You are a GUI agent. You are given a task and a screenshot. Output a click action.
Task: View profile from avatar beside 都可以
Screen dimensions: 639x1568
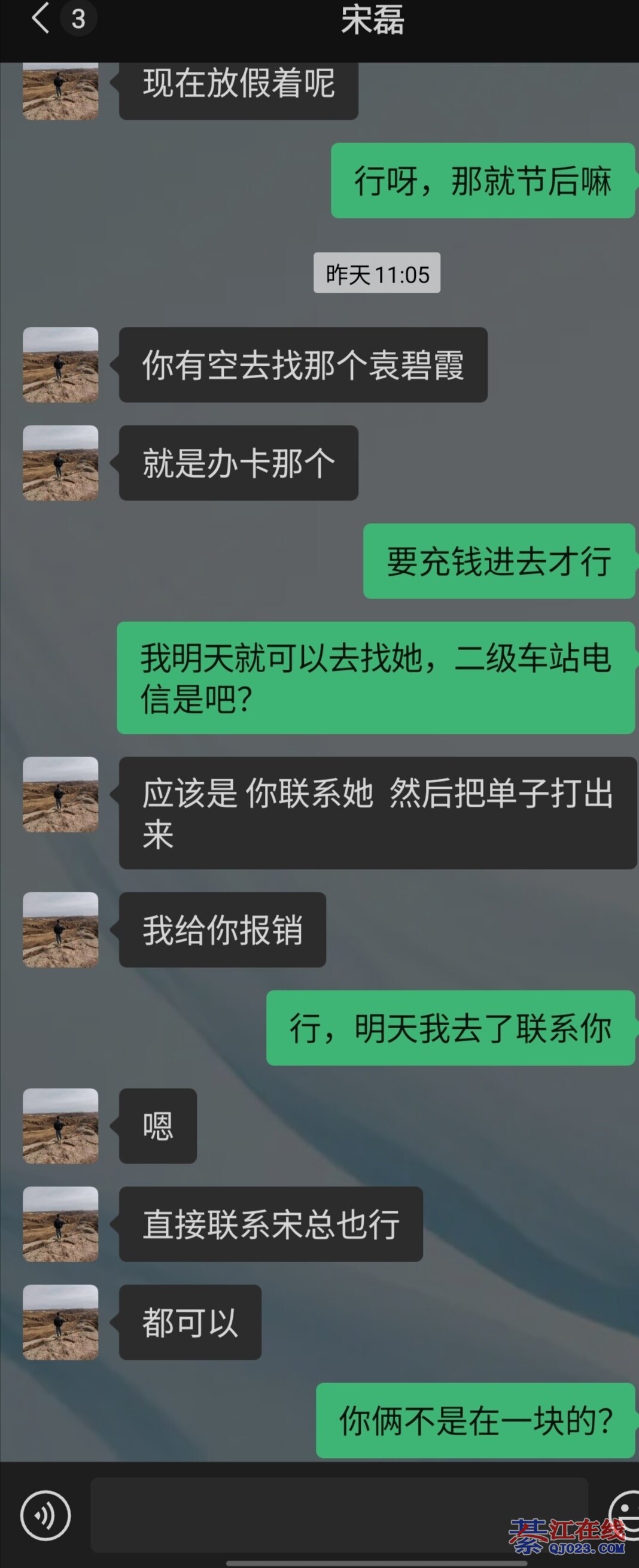(x=60, y=1322)
